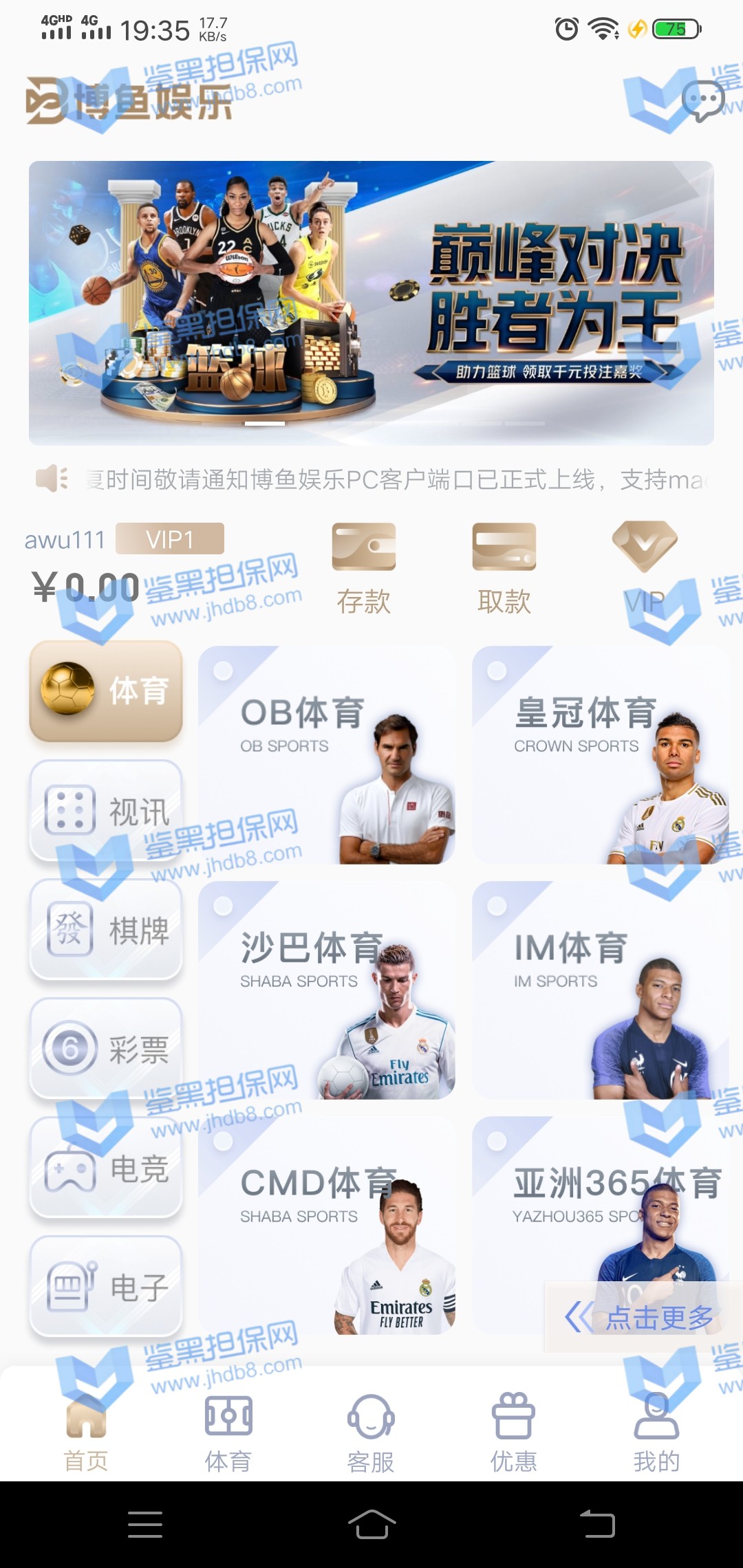Select the 彩票 category
Image resolution: width=743 pixels, height=1568 pixels.
tap(106, 1049)
